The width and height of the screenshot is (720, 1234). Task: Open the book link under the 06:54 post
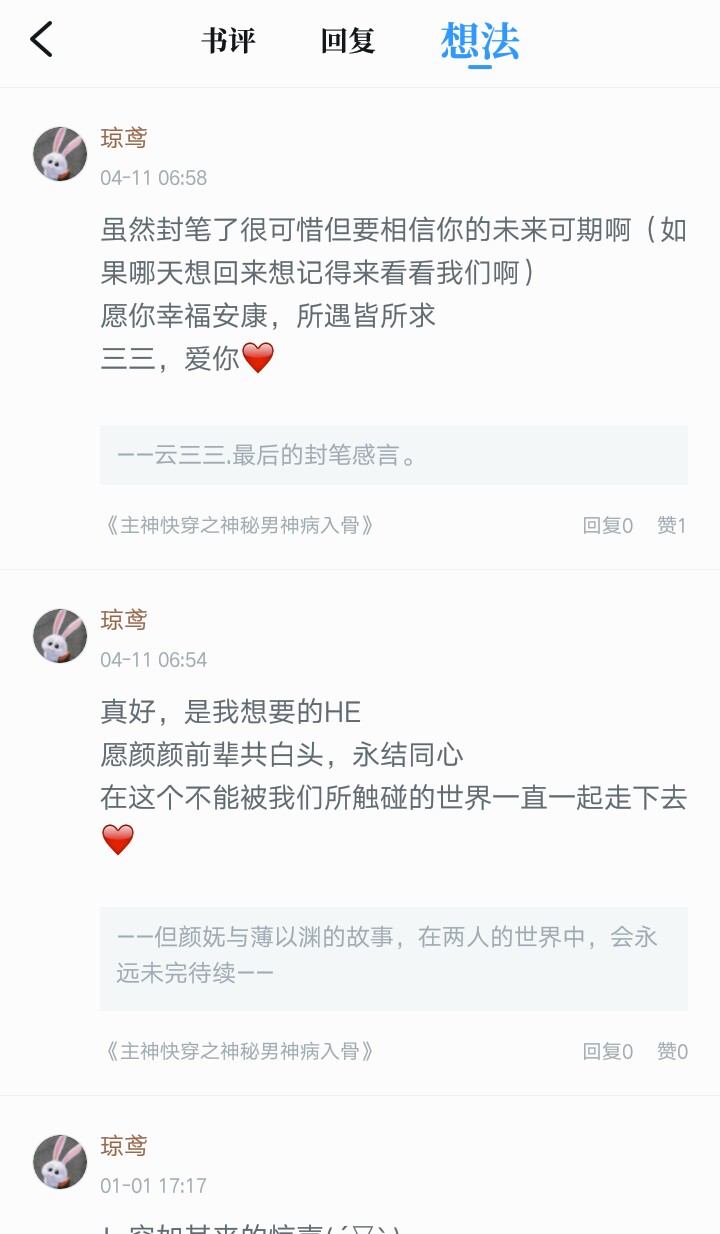coord(240,1051)
